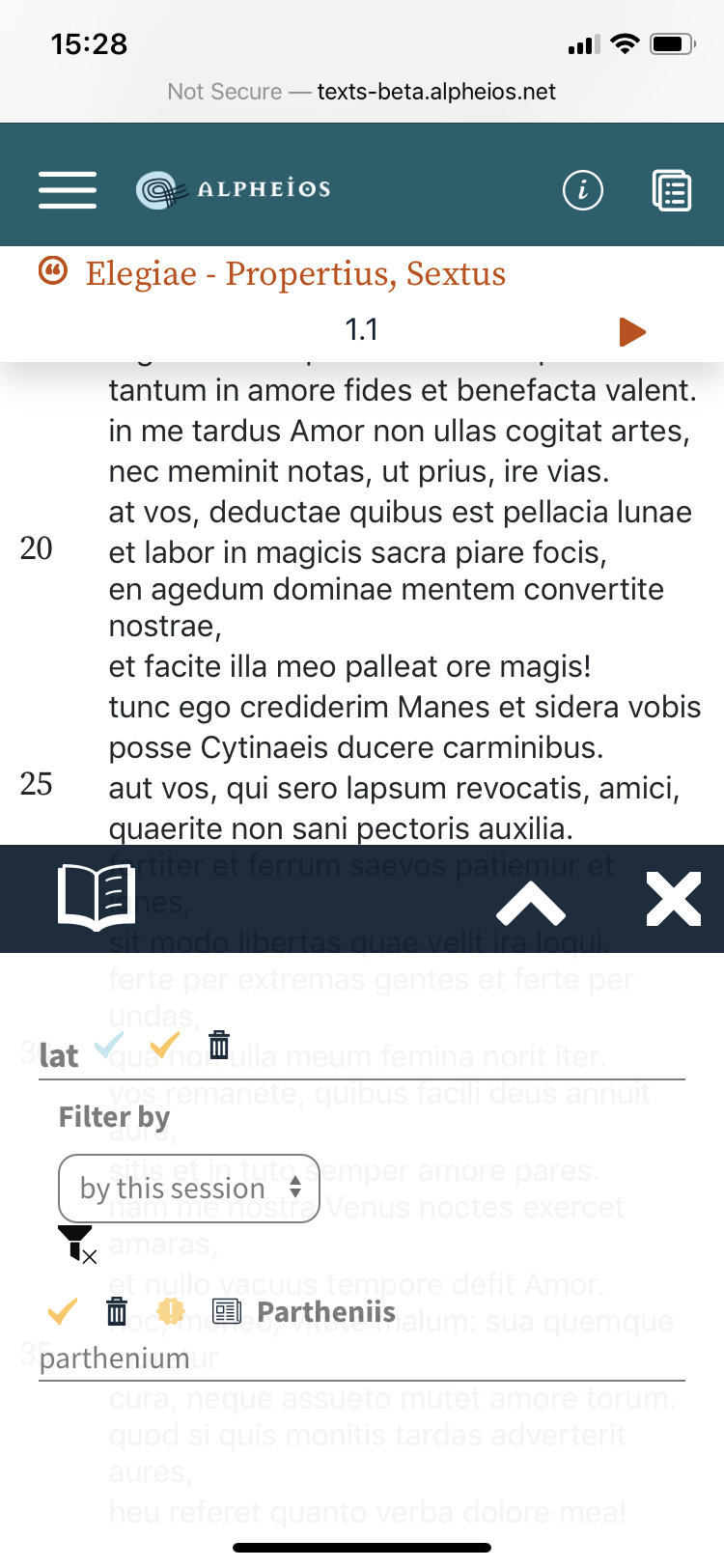Open the hamburger navigation menu
Screen dimensions: 724x1568
click(67, 190)
